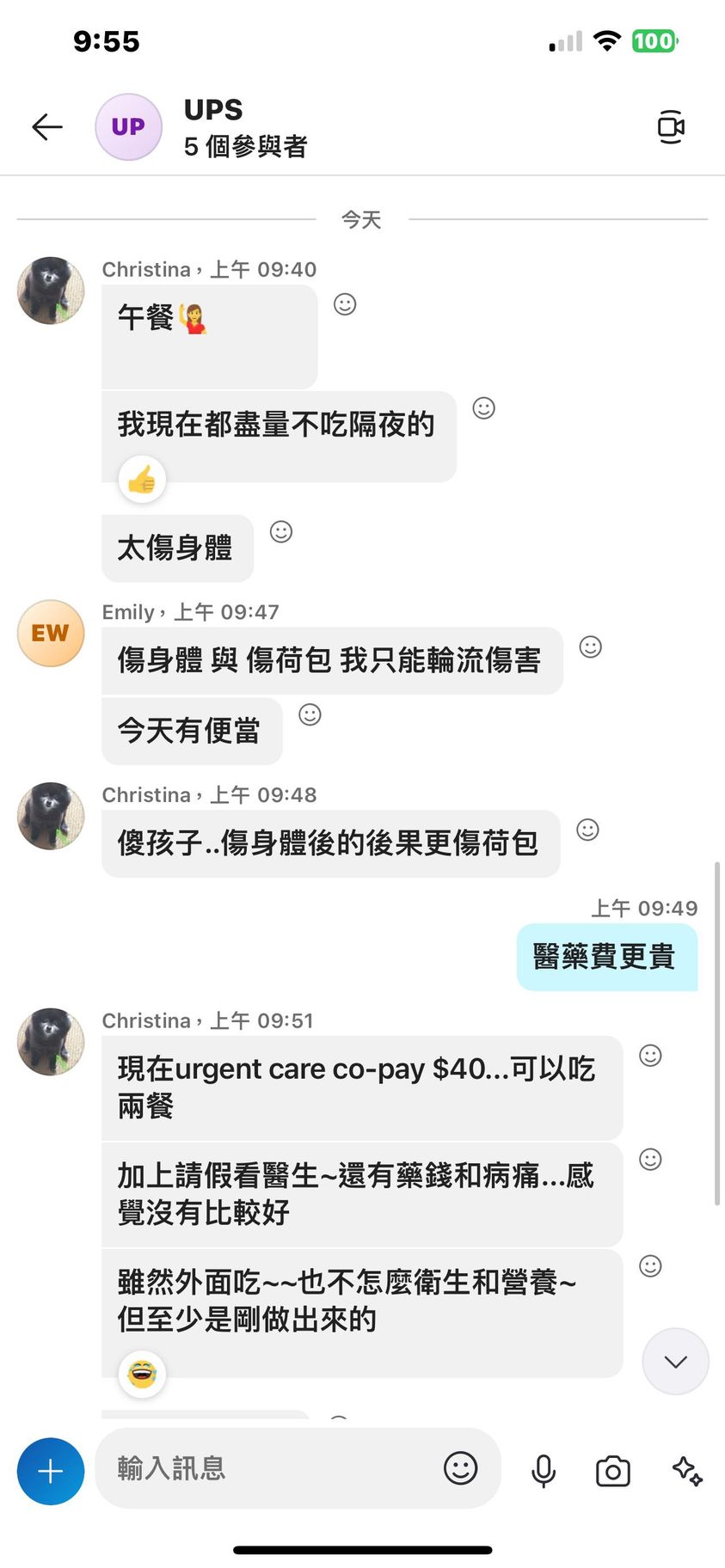View laughing reaction on 雖然外面吃 message
This screenshot has width=725, height=1568.
142,1375
